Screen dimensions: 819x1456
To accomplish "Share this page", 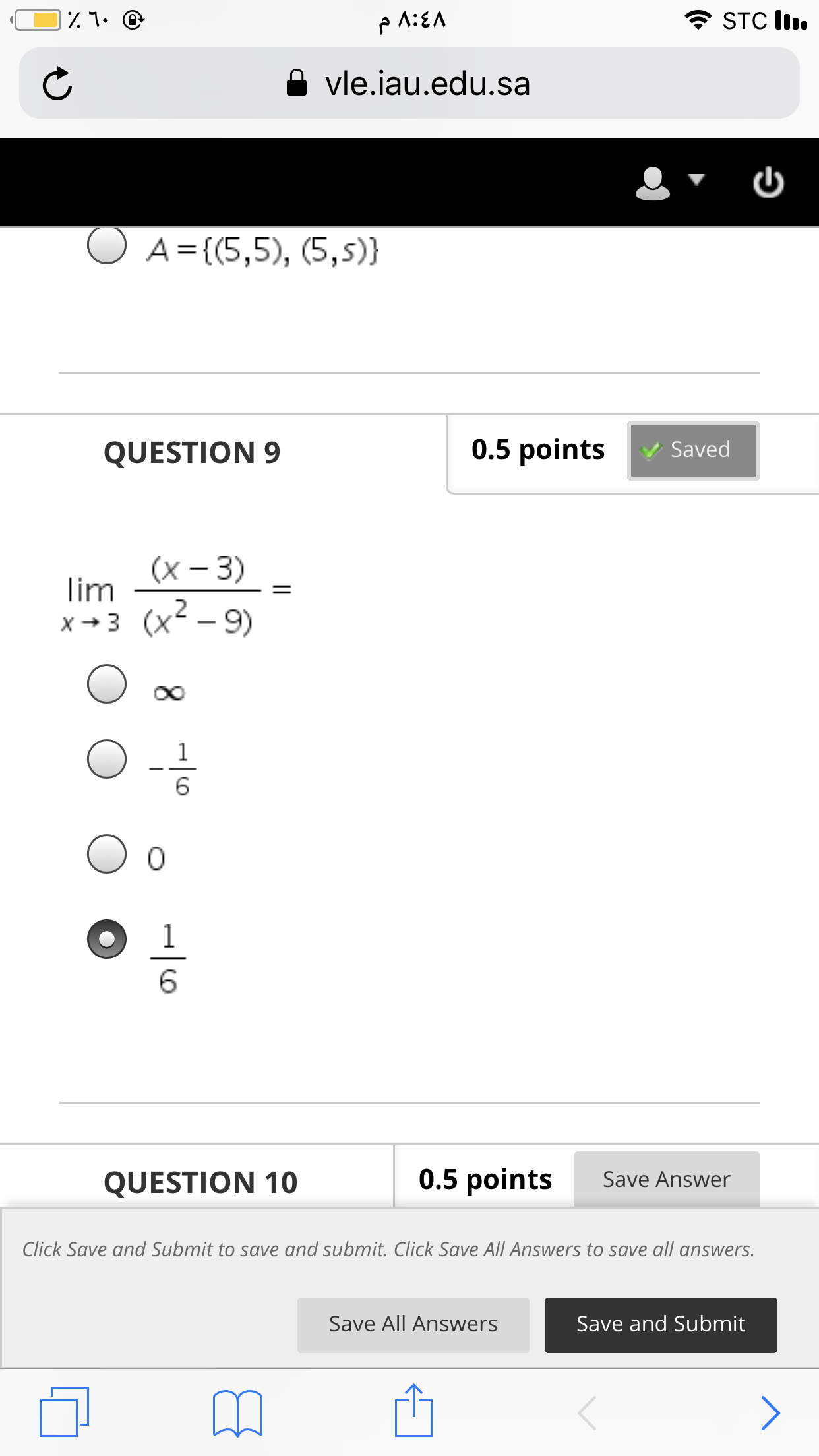I will [x=413, y=1410].
